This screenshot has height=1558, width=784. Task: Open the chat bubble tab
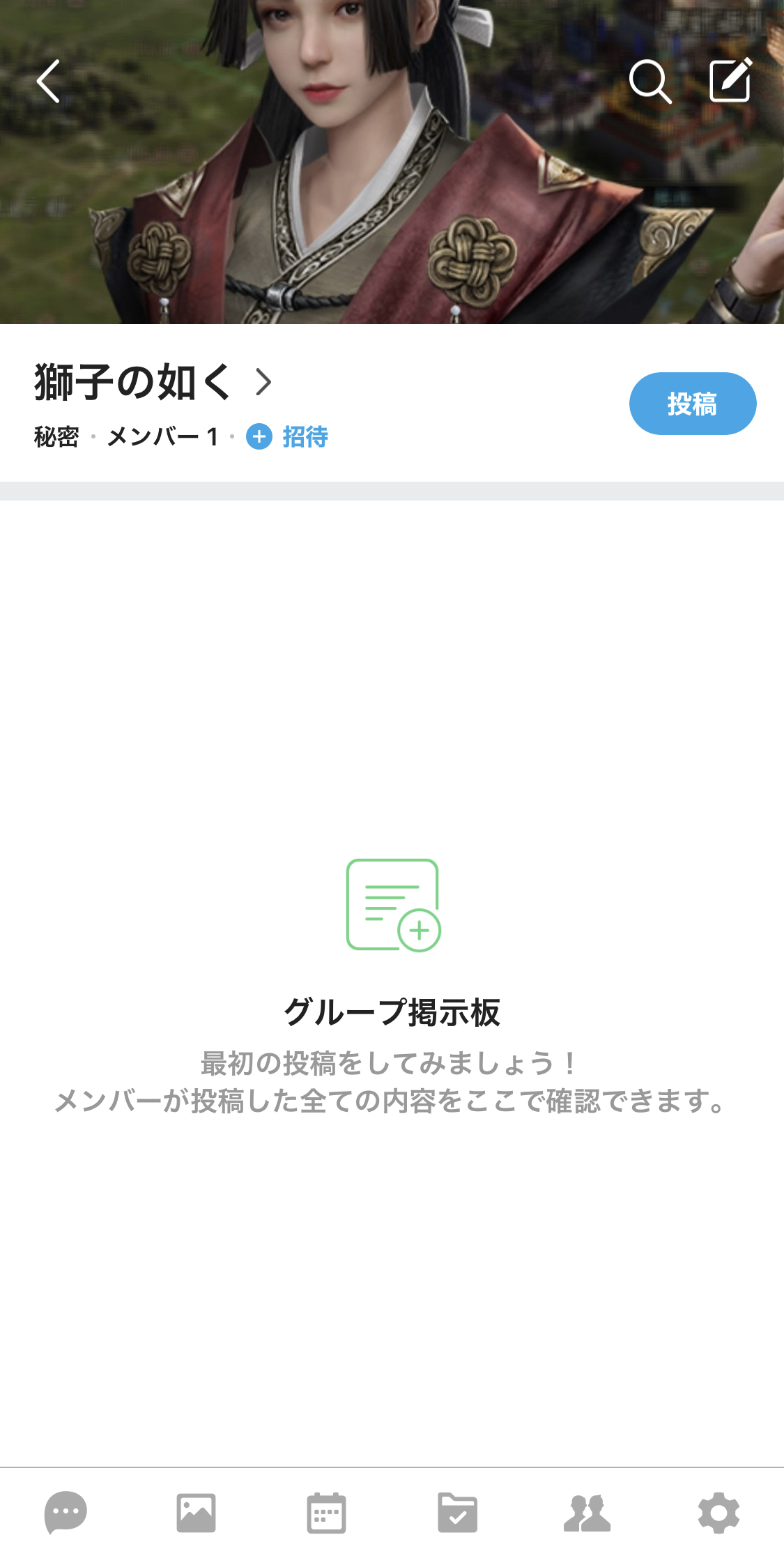tap(66, 1513)
